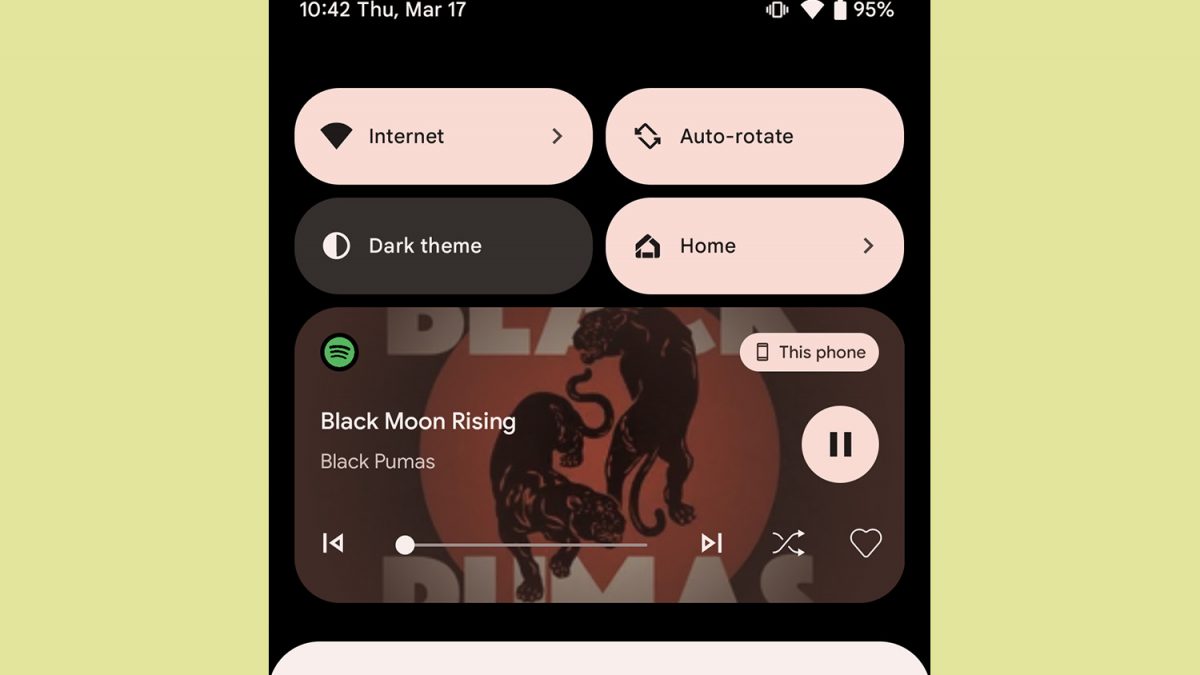Tap the playback progress bar

(x=525, y=545)
